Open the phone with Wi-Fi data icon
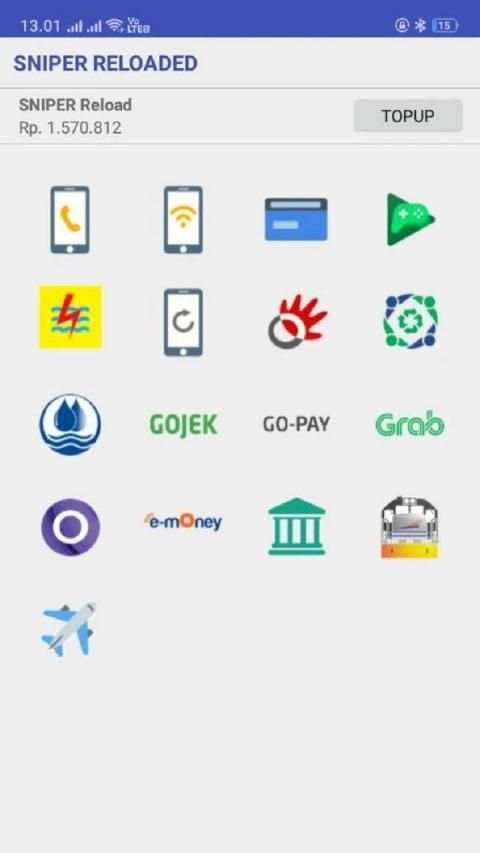The width and height of the screenshot is (480, 853). pos(183,220)
